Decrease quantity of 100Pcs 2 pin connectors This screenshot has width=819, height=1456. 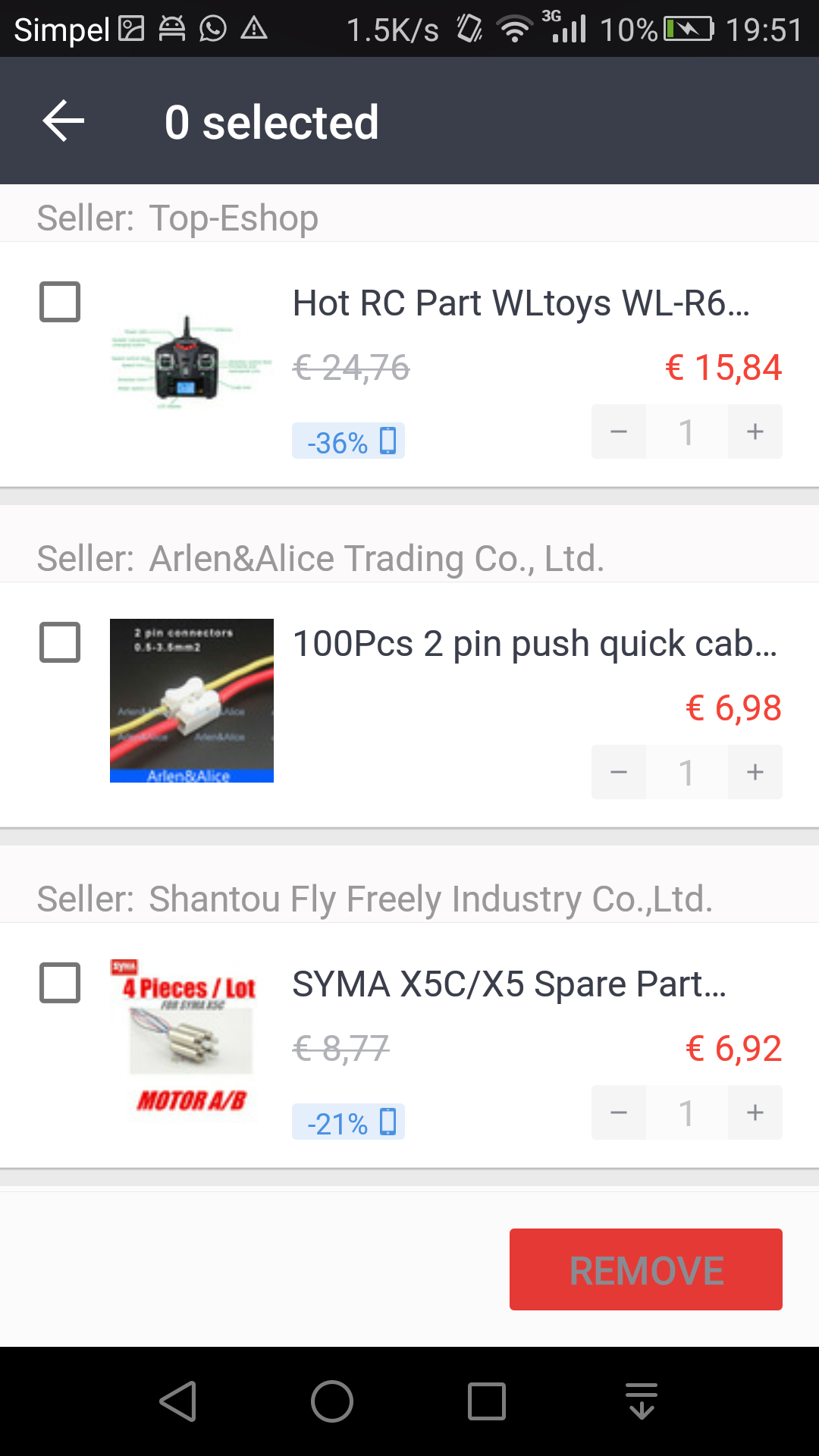(619, 772)
